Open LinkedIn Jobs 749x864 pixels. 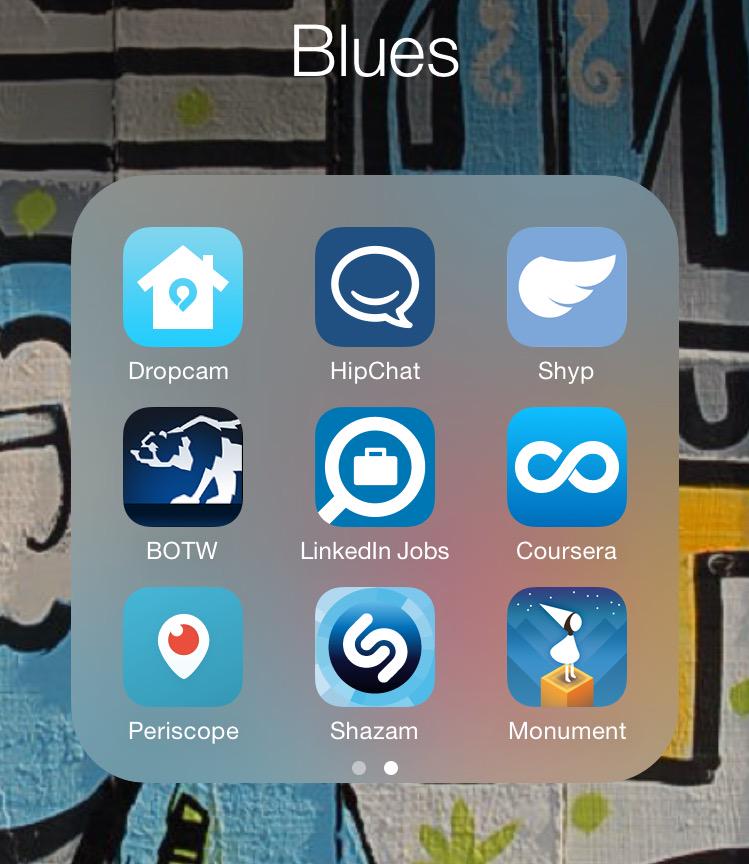(x=375, y=467)
